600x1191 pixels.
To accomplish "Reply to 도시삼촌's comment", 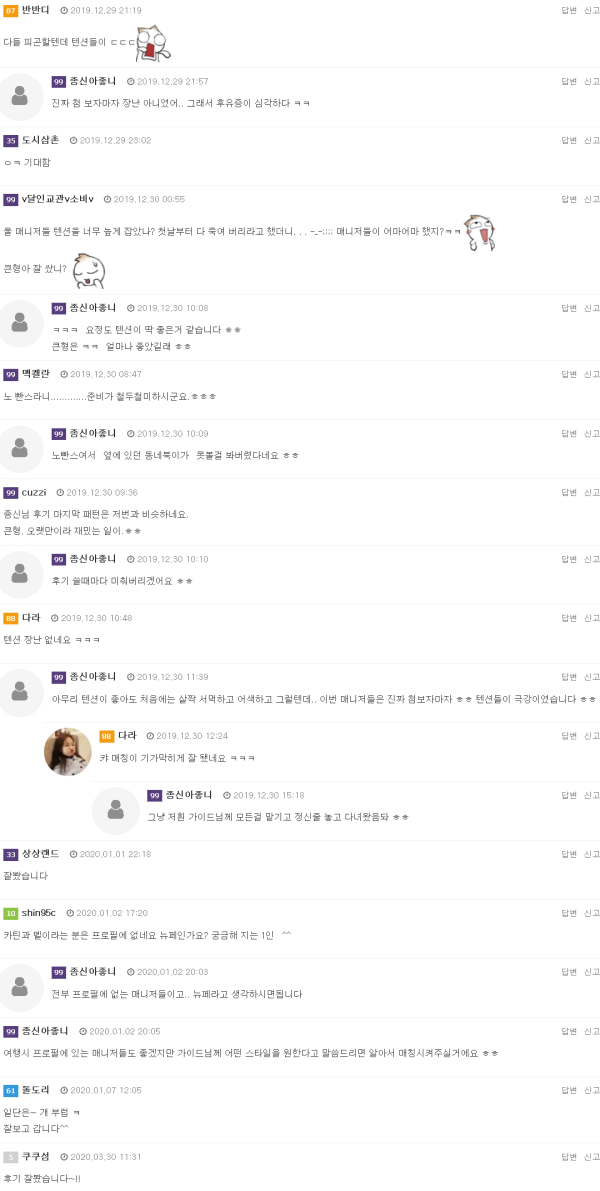I will click(x=569, y=140).
